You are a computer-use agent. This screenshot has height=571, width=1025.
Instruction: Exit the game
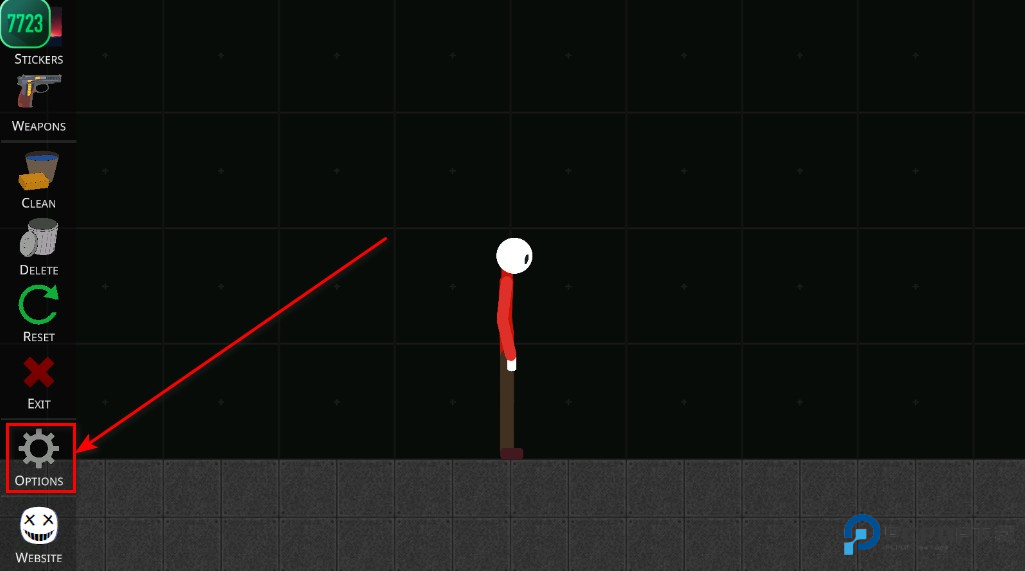point(38,380)
